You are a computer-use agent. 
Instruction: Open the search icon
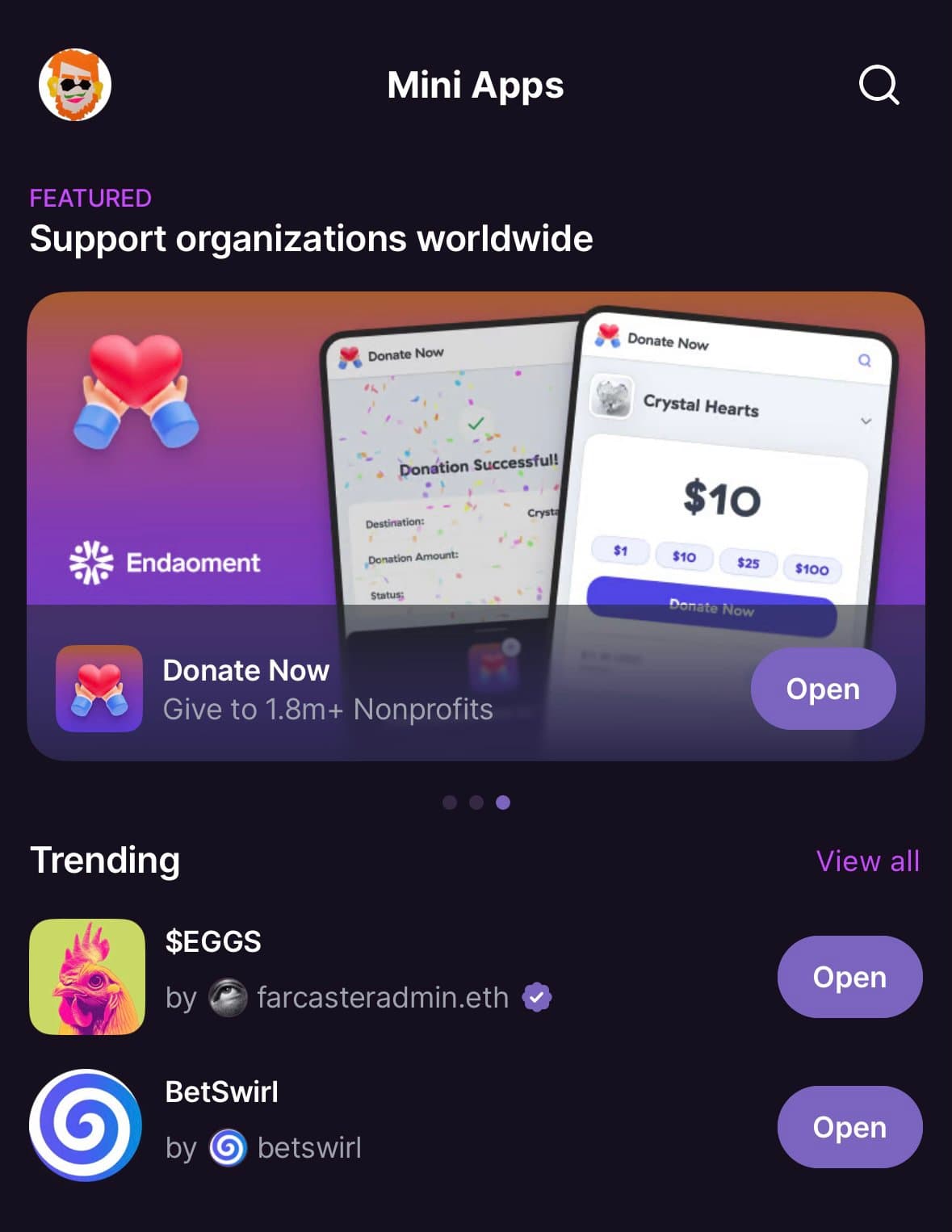coord(879,85)
